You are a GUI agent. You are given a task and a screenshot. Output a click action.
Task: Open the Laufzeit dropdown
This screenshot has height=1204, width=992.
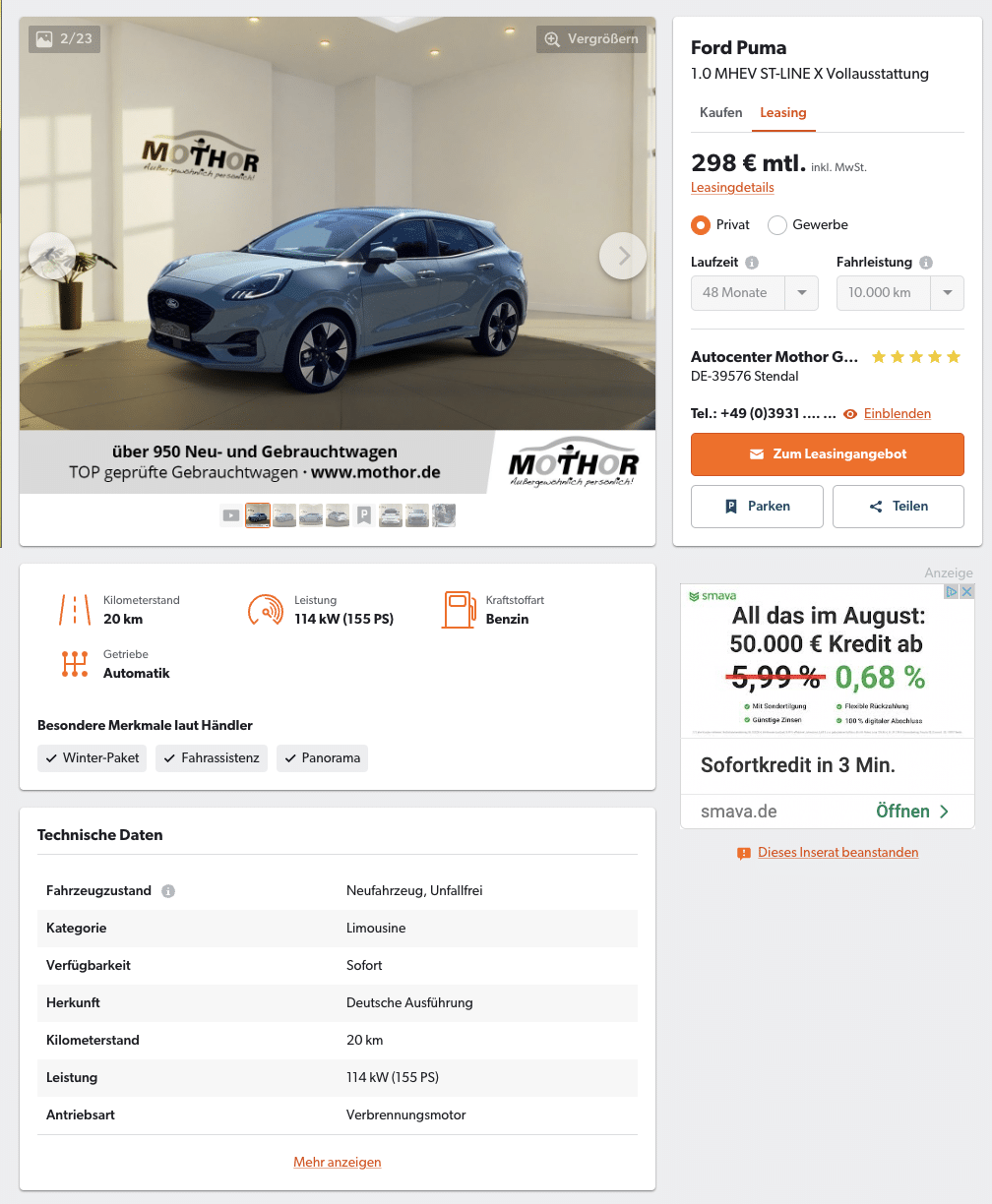755,293
